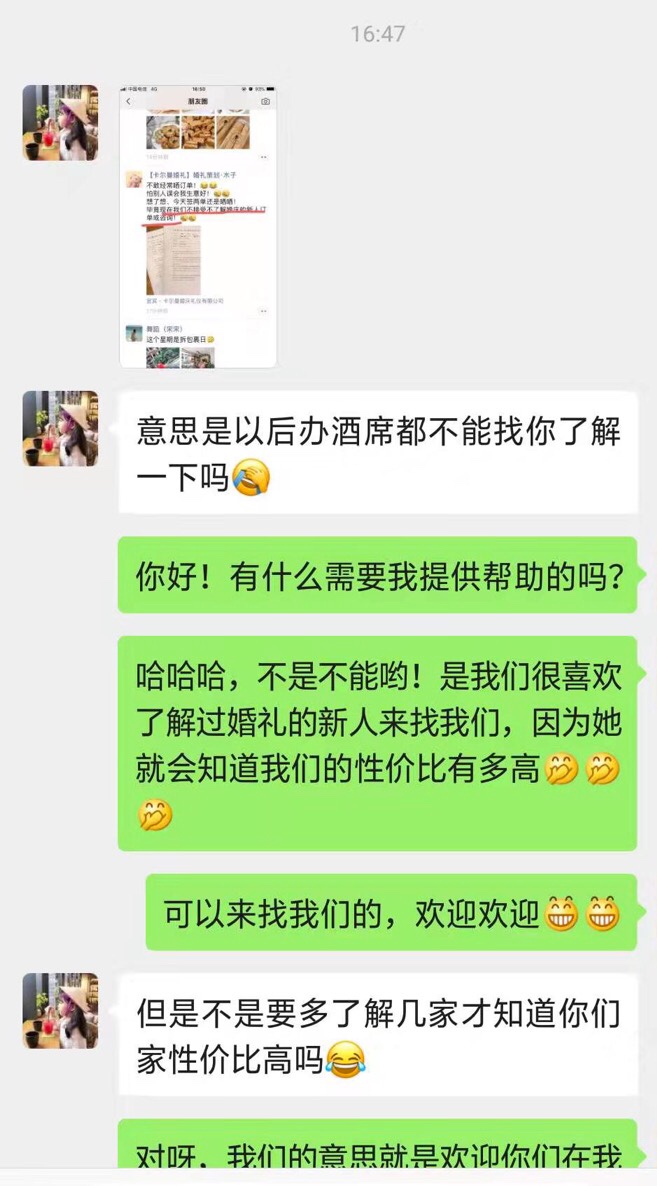The image size is (657, 1186).
Task: Tap the sender avatar beside the shared screenshot
Action: (x=60, y=123)
